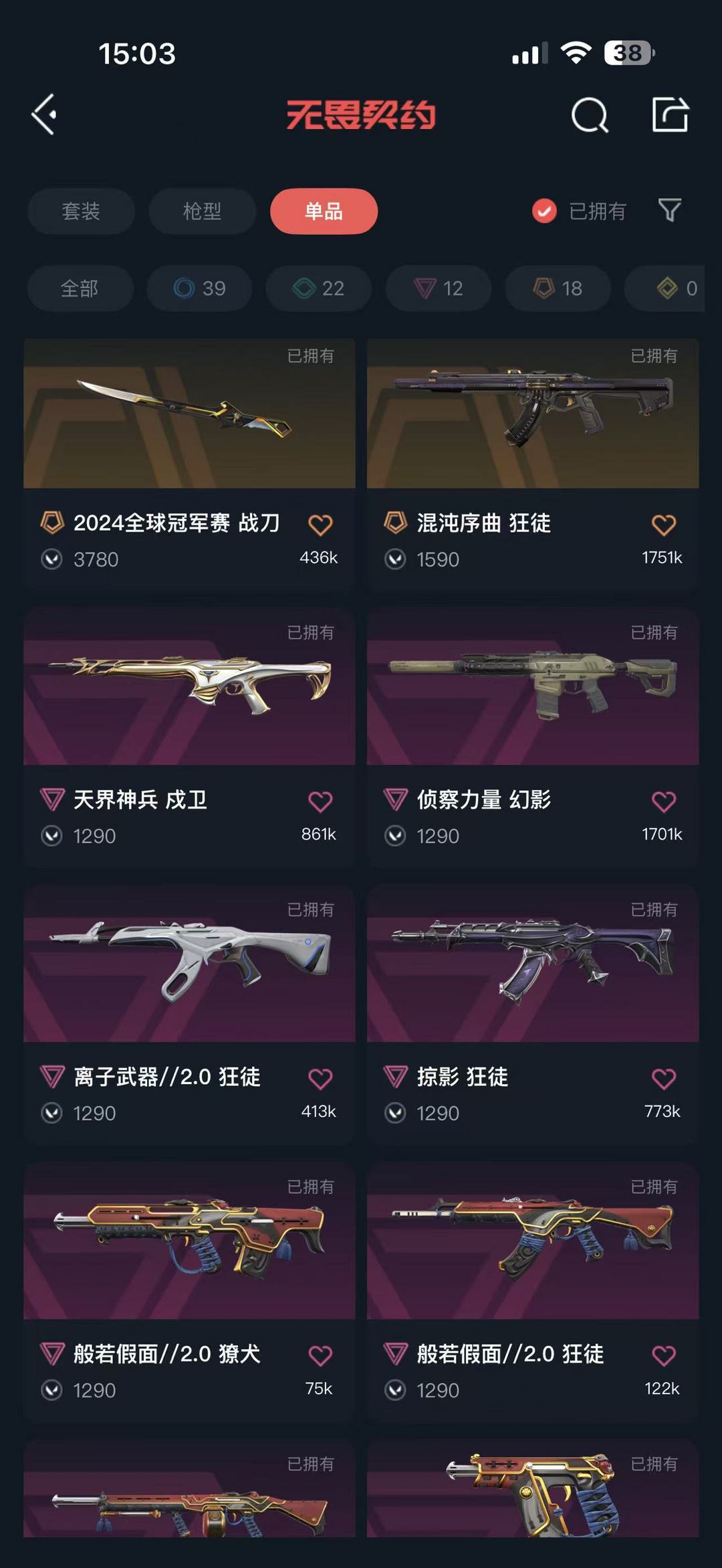Open the search icon
The image size is (722, 1568).
pos(590,116)
